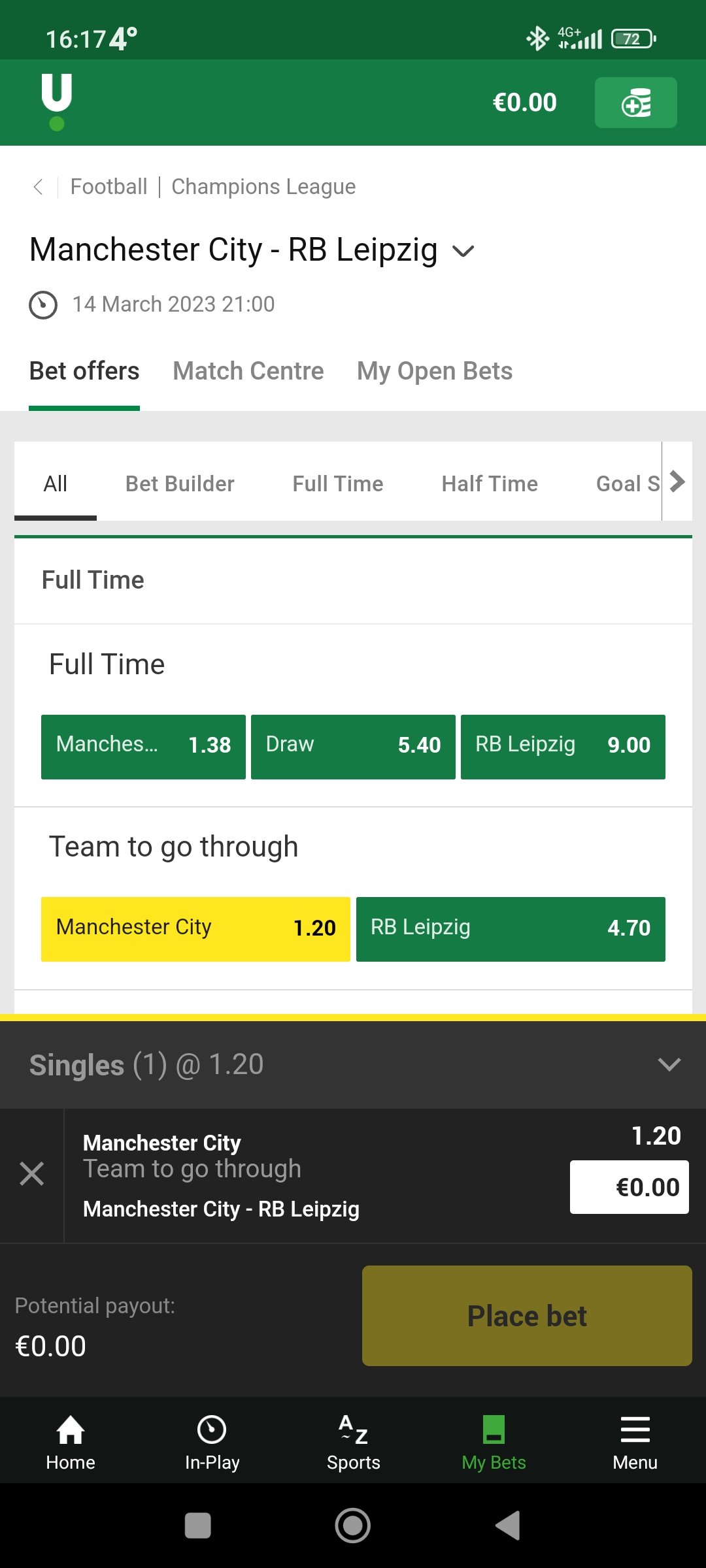Viewport: 706px width, 1568px height.
Task: Select the Half Time filter tab
Action: point(490,483)
